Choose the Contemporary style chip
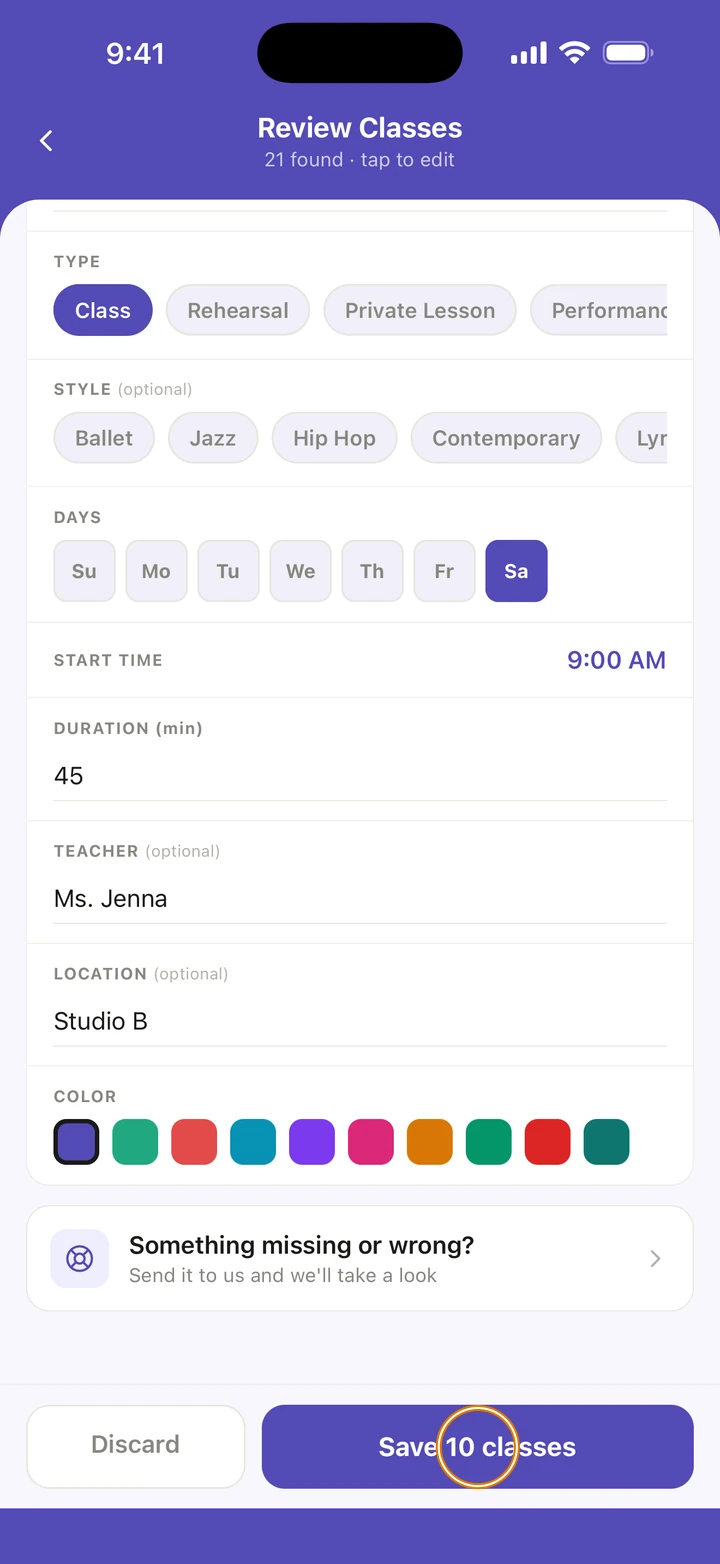Screen dimensions: 720x1564 (506, 438)
